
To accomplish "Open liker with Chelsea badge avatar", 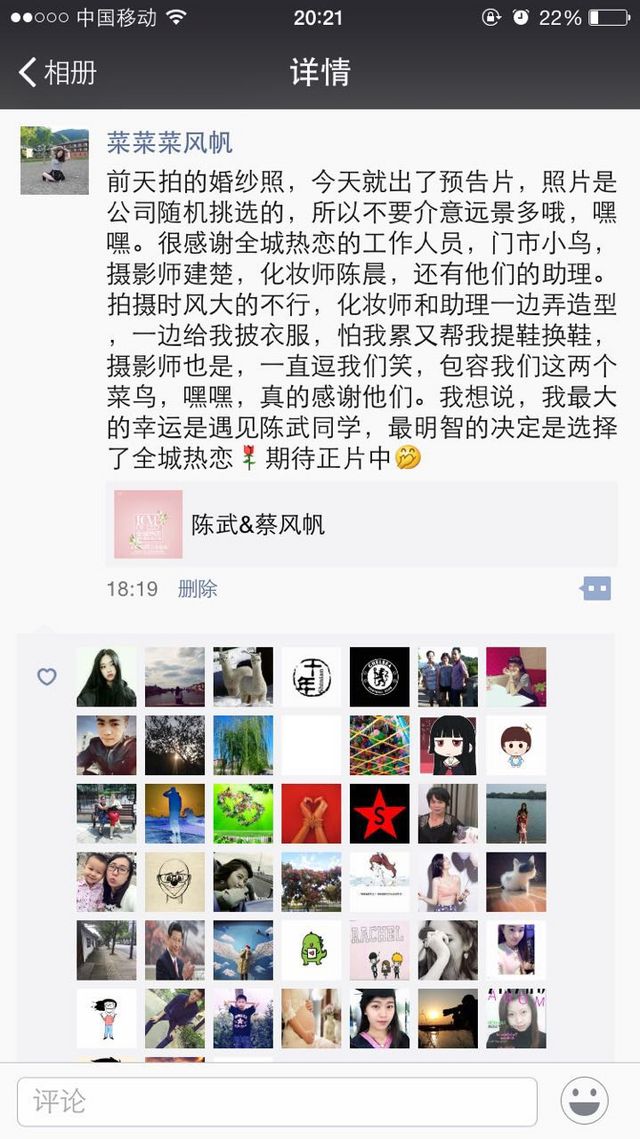I will click(379, 677).
